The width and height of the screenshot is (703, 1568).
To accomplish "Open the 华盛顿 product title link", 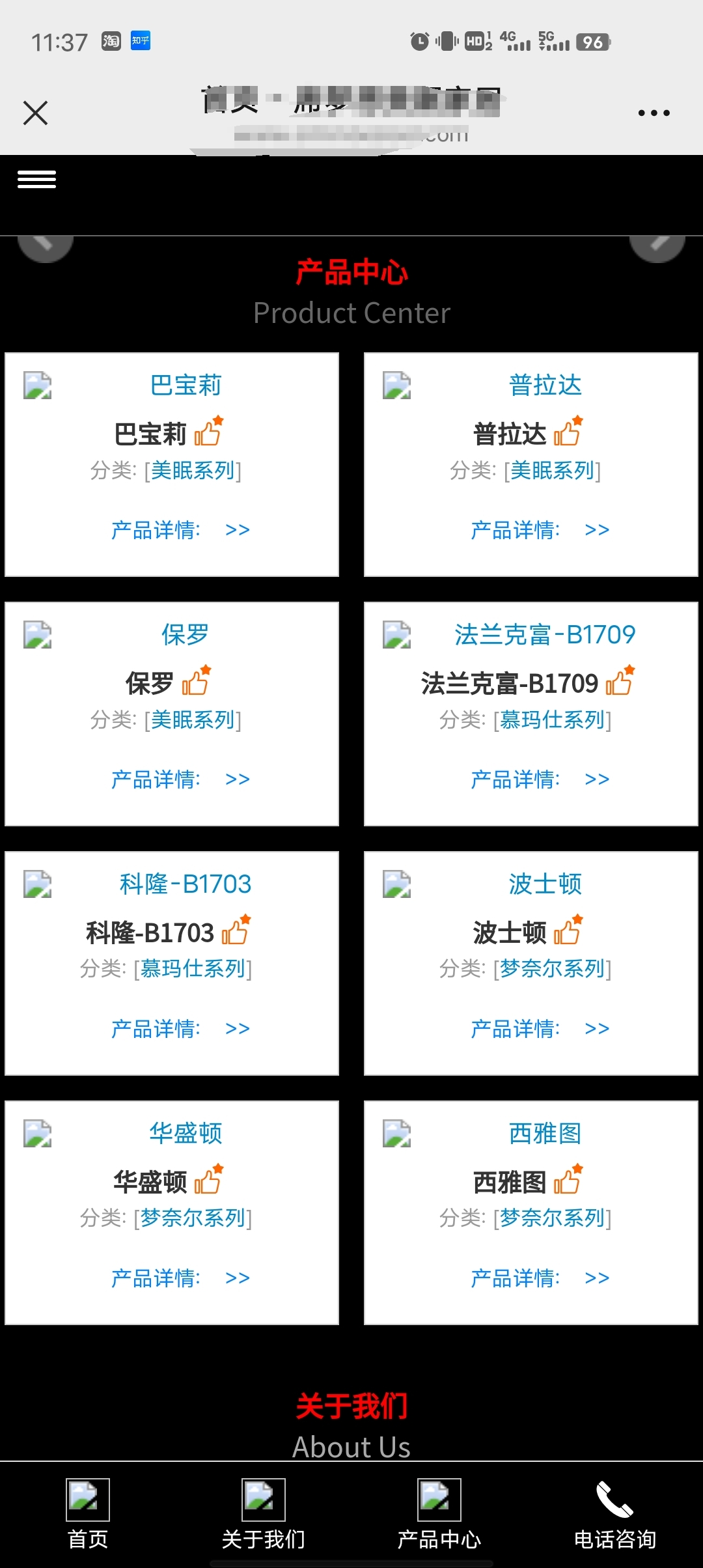I will coord(186,1133).
